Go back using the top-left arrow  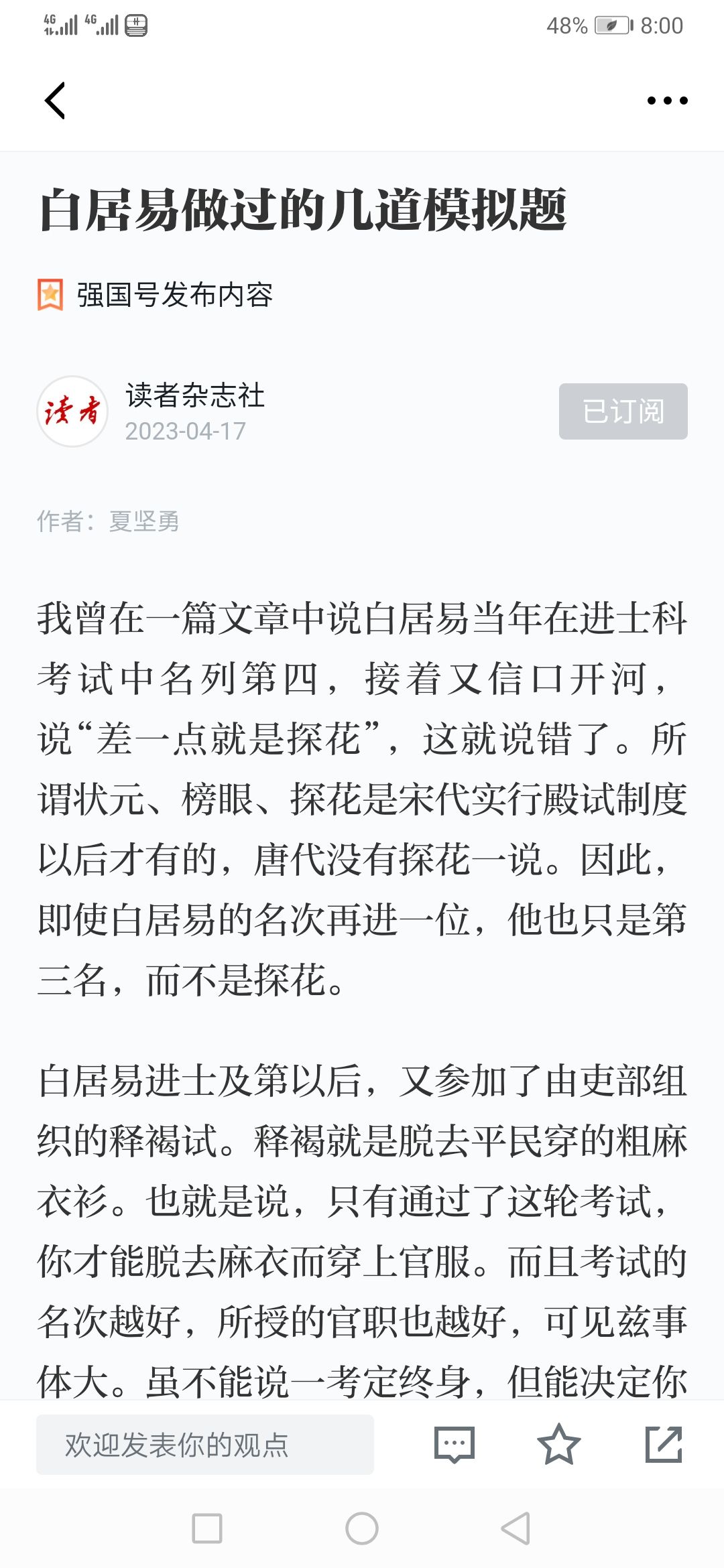click(55, 101)
